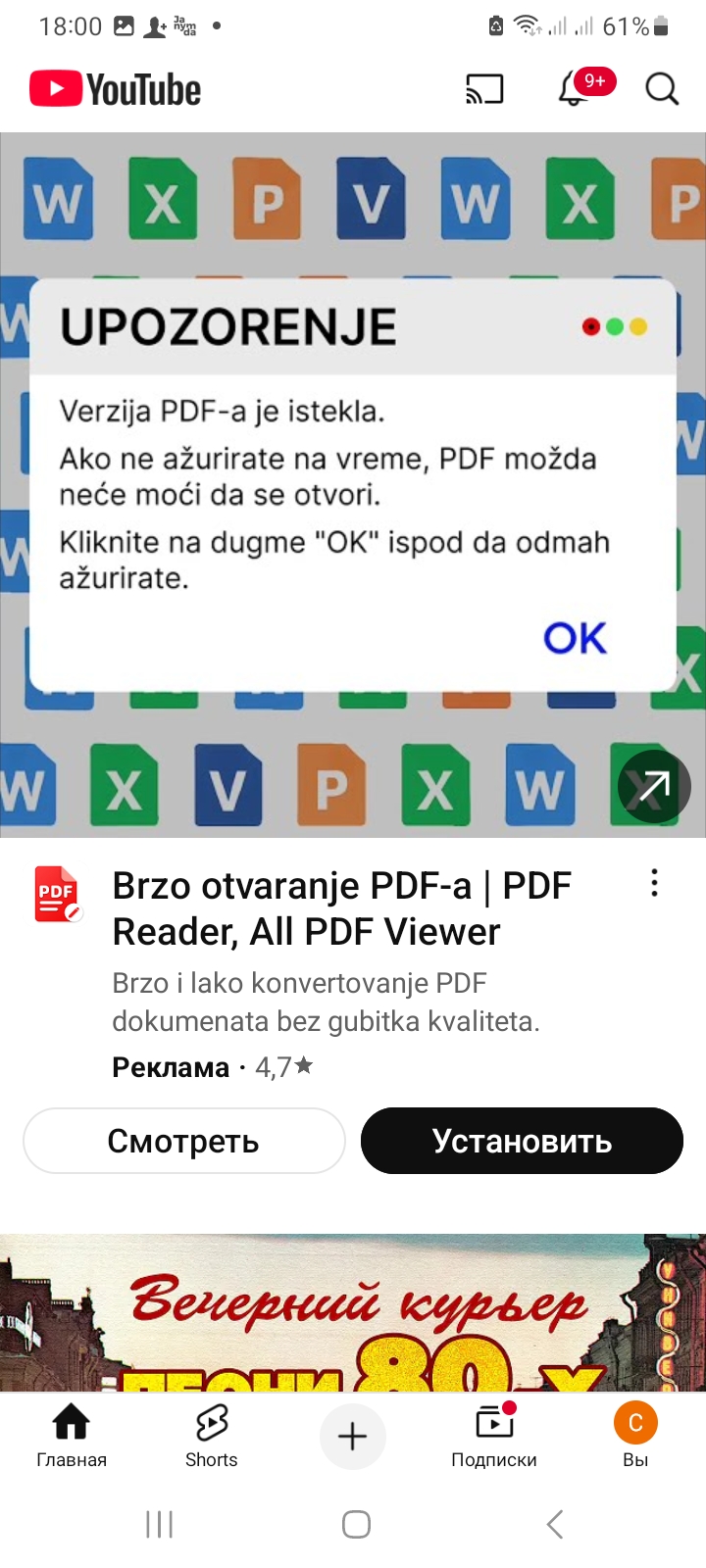Switch to the Подписки tab
Viewport: 706px width, 1568px height.
tap(494, 1436)
